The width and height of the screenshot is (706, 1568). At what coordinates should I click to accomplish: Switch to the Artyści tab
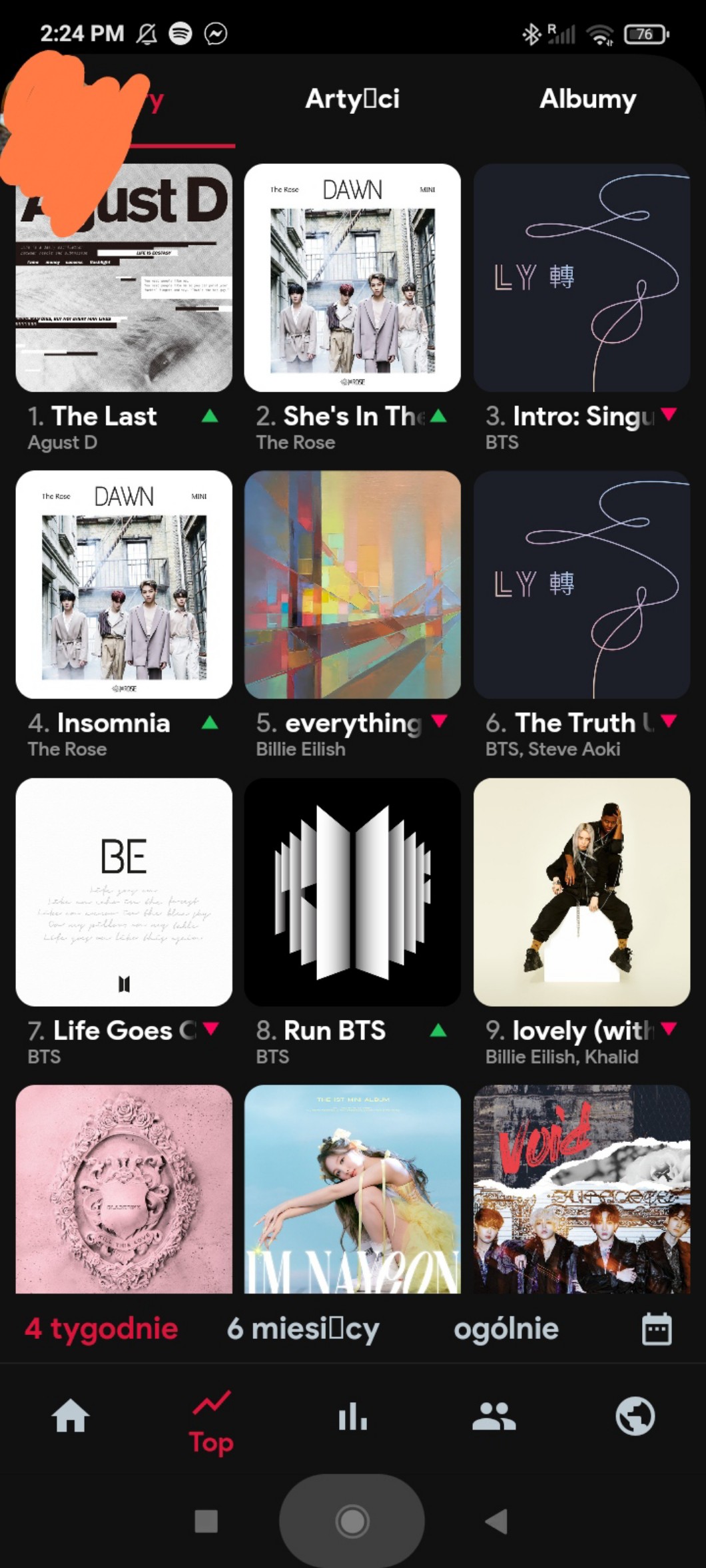click(352, 99)
